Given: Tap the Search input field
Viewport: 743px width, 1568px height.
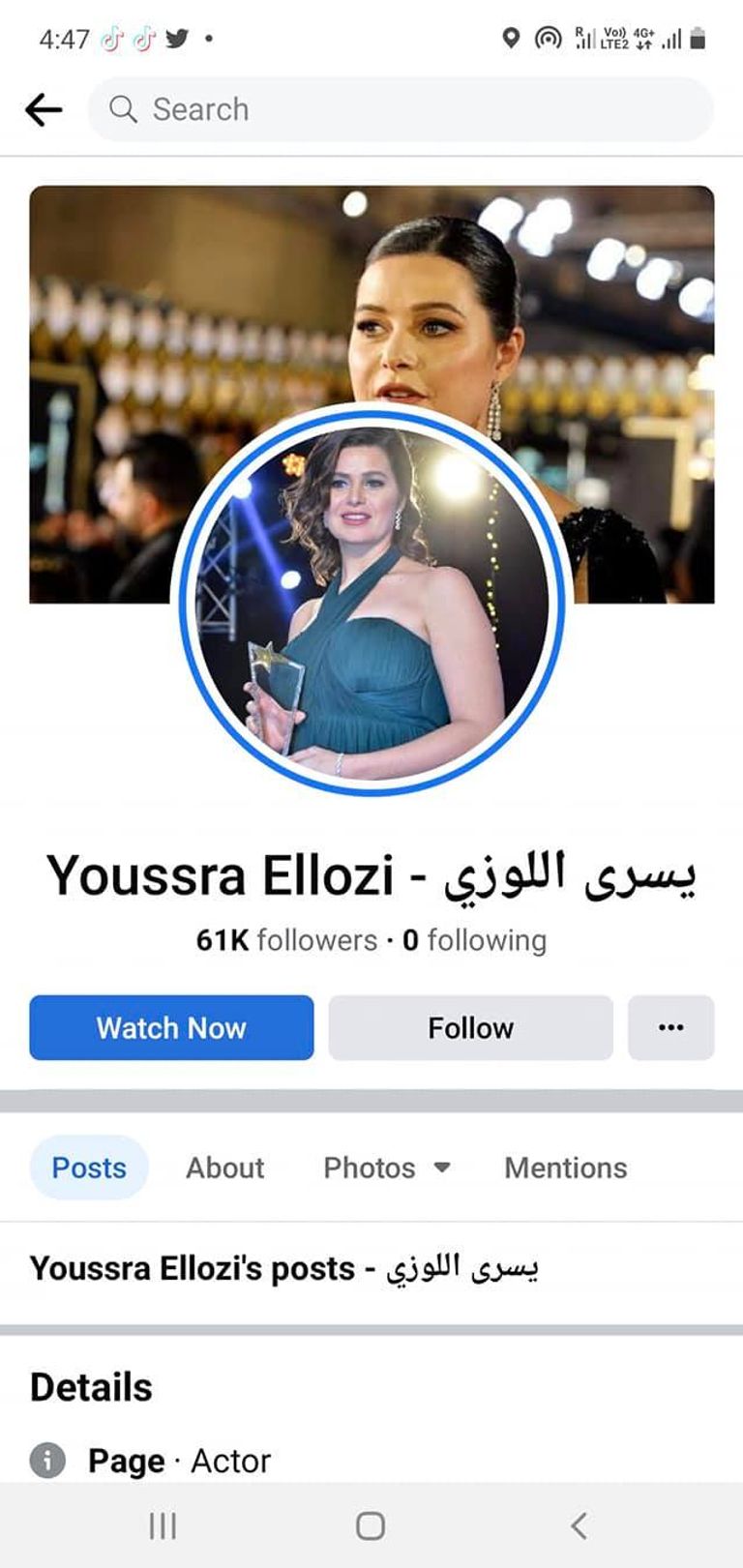Looking at the screenshot, I should [387, 108].
